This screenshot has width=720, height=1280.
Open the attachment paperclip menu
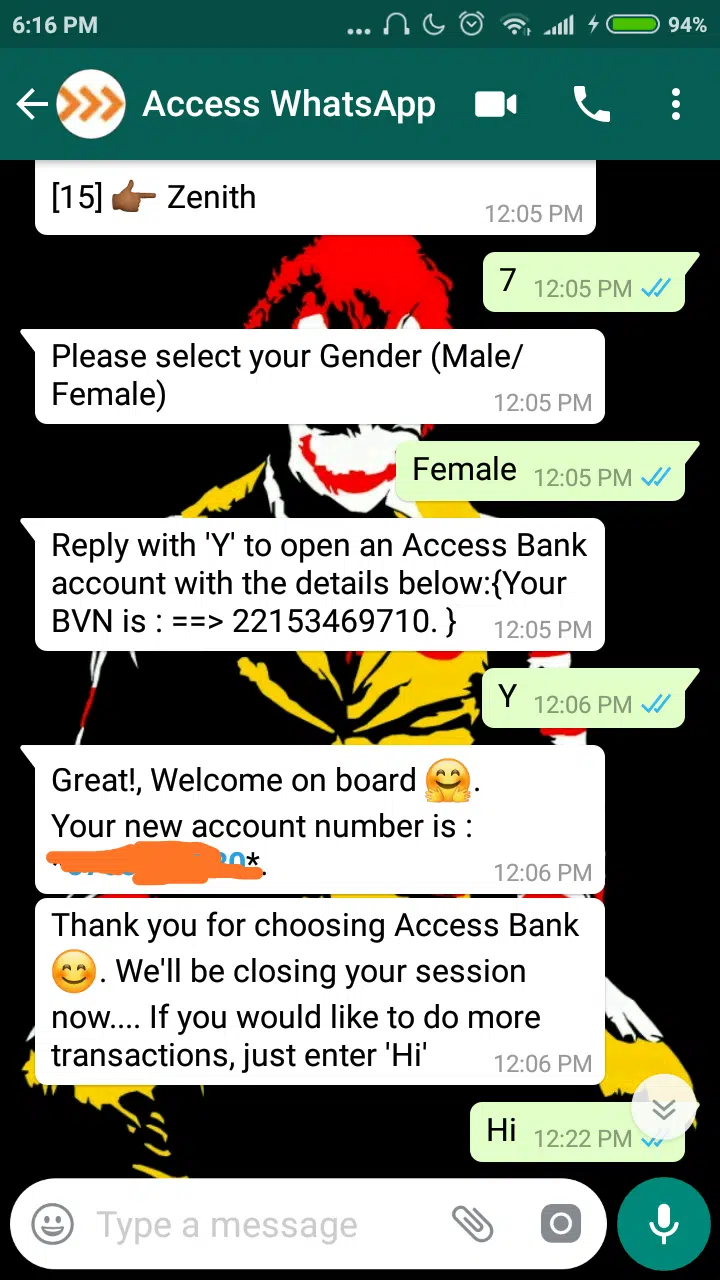472,1223
